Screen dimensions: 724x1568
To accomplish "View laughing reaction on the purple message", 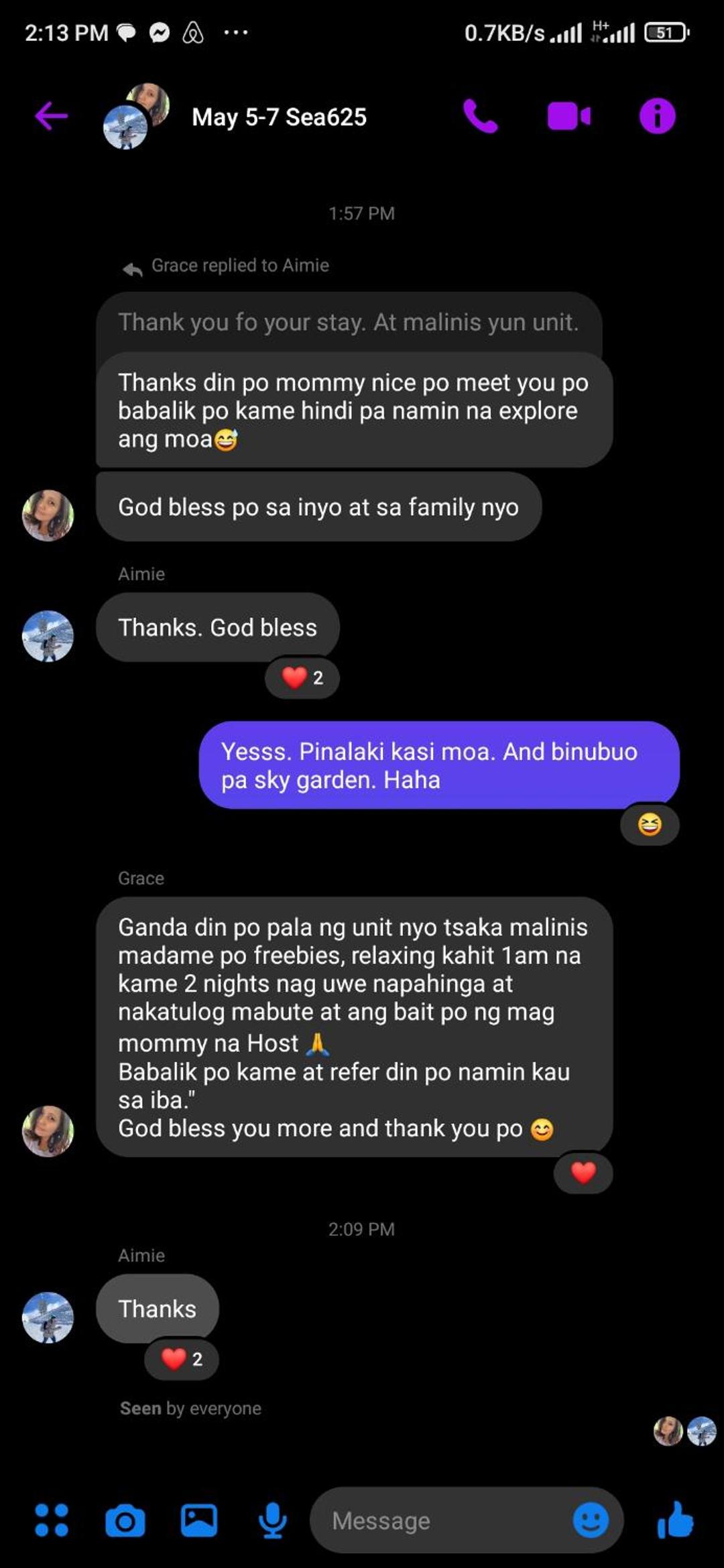I will tap(650, 824).
